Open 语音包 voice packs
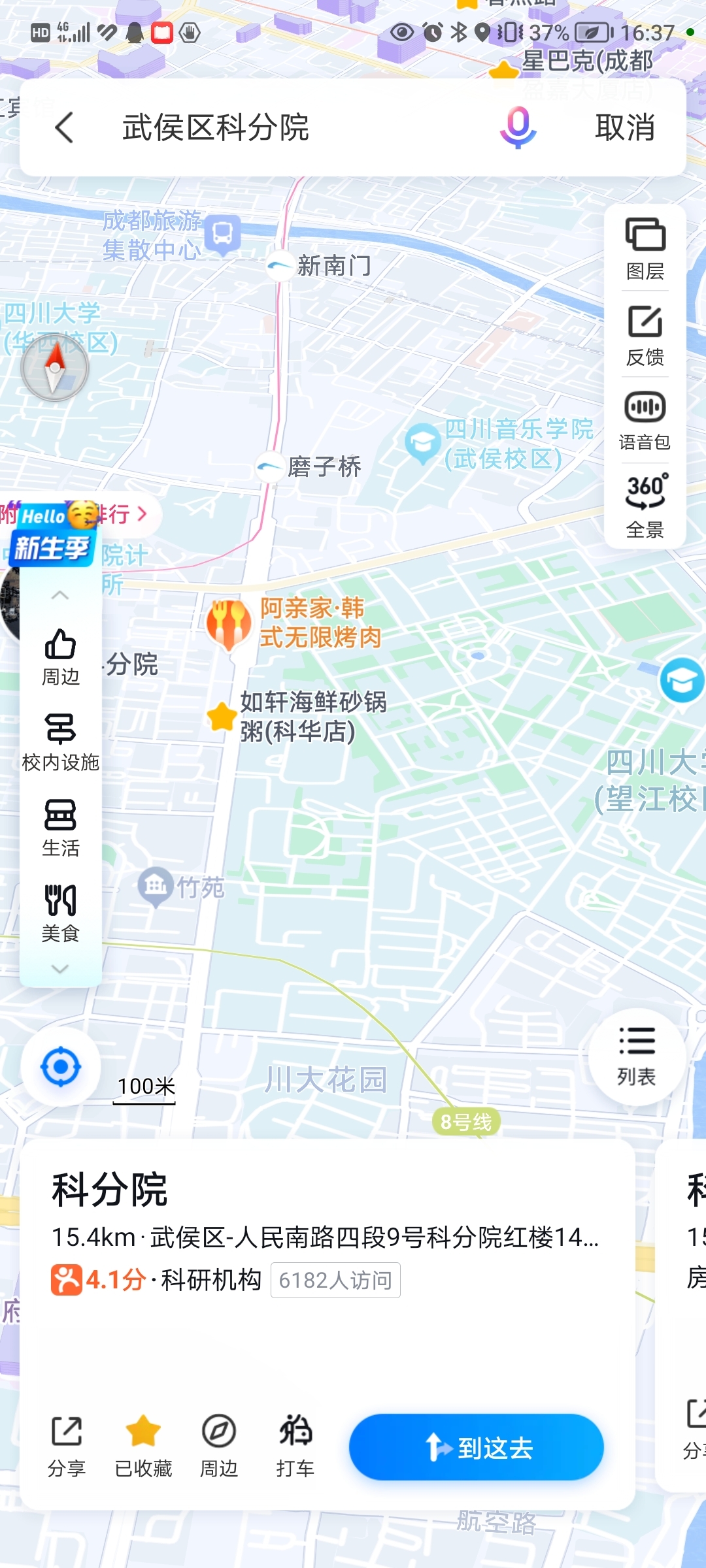This screenshot has width=706, height=1568. (645, 421)
